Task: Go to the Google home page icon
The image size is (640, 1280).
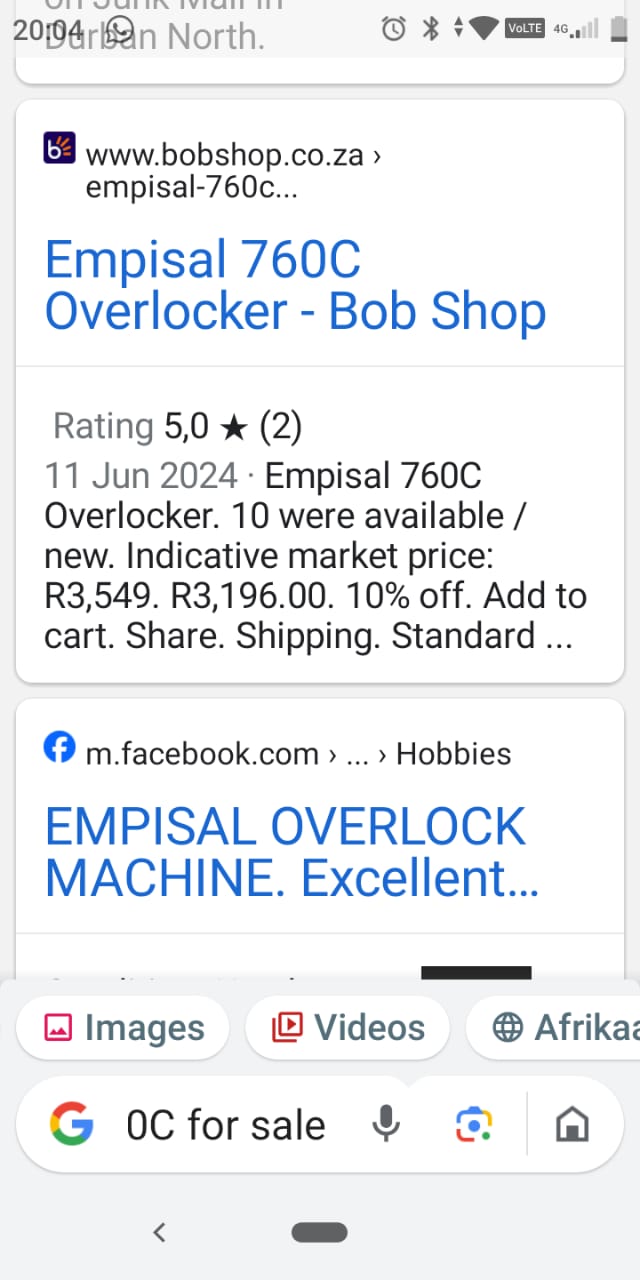Action: [572, 1126]
